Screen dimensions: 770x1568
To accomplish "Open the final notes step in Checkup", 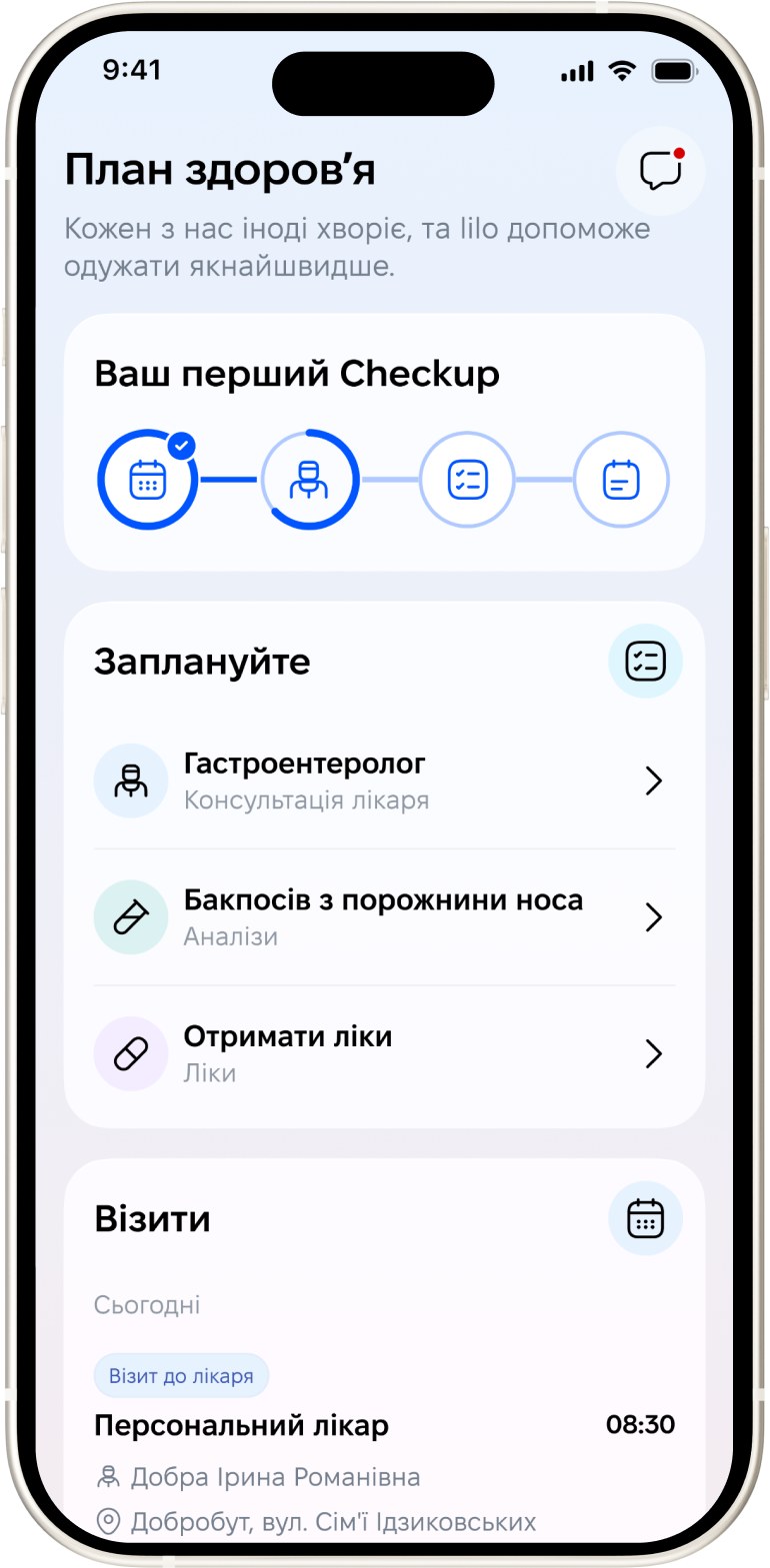I will 621,480.
